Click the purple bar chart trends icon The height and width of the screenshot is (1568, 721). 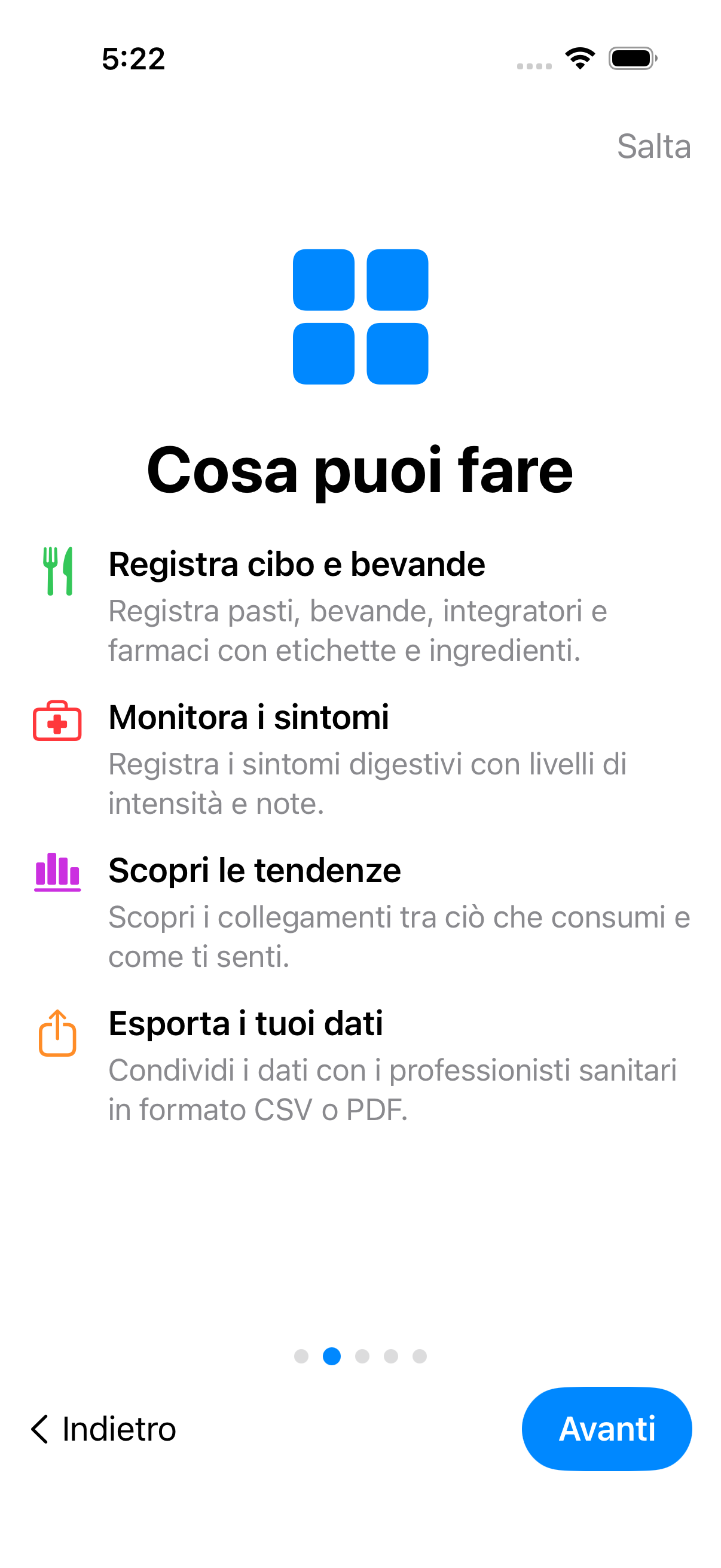click(x=57, y=874)
